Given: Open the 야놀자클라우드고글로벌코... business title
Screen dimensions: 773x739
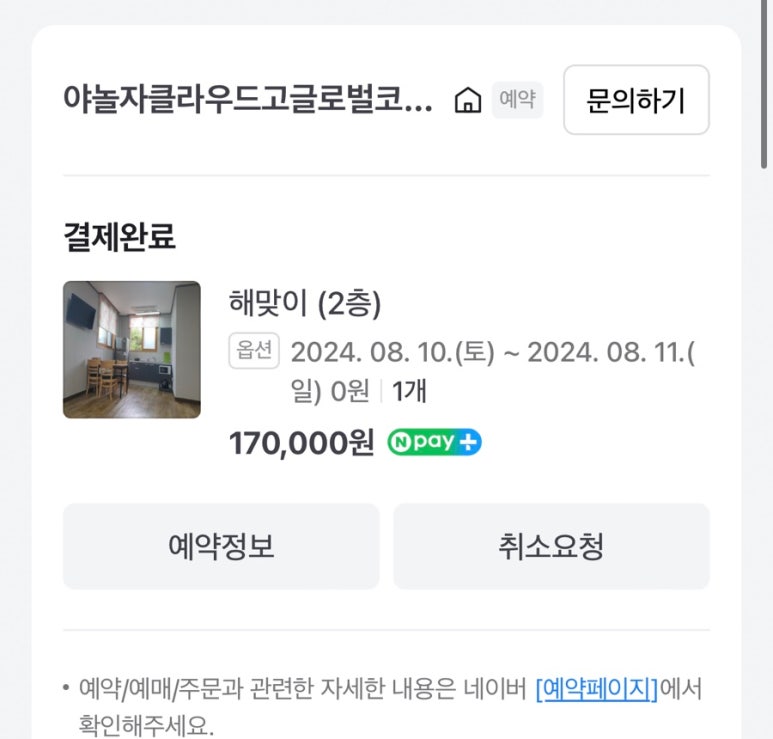Looking at the screenshot, I should click(x=248, y=100).
